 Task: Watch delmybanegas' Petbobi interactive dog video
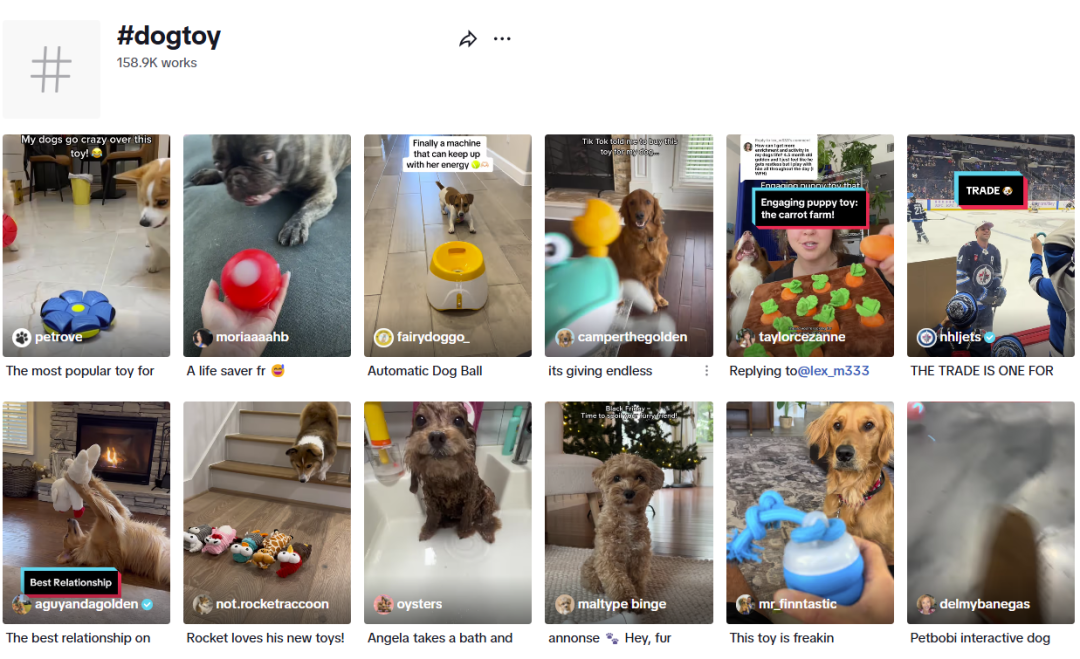pos(990,512)
